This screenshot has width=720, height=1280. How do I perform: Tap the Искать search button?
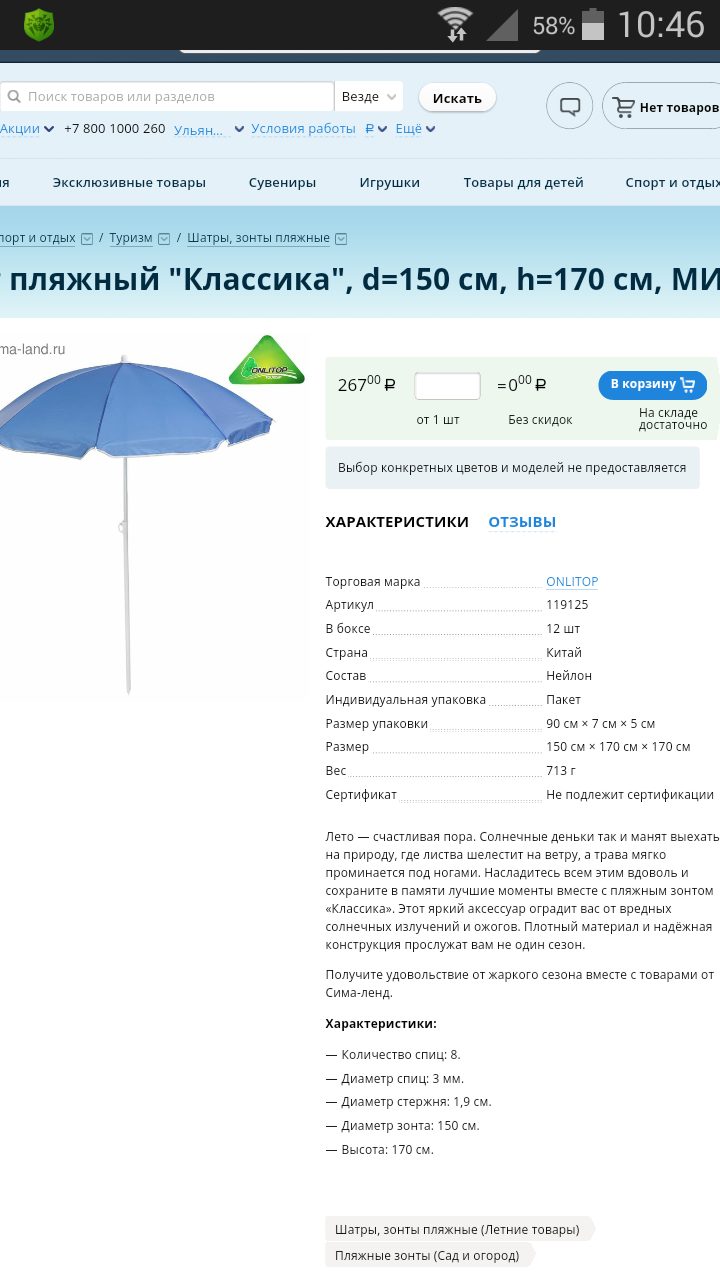tap(457, 98)
